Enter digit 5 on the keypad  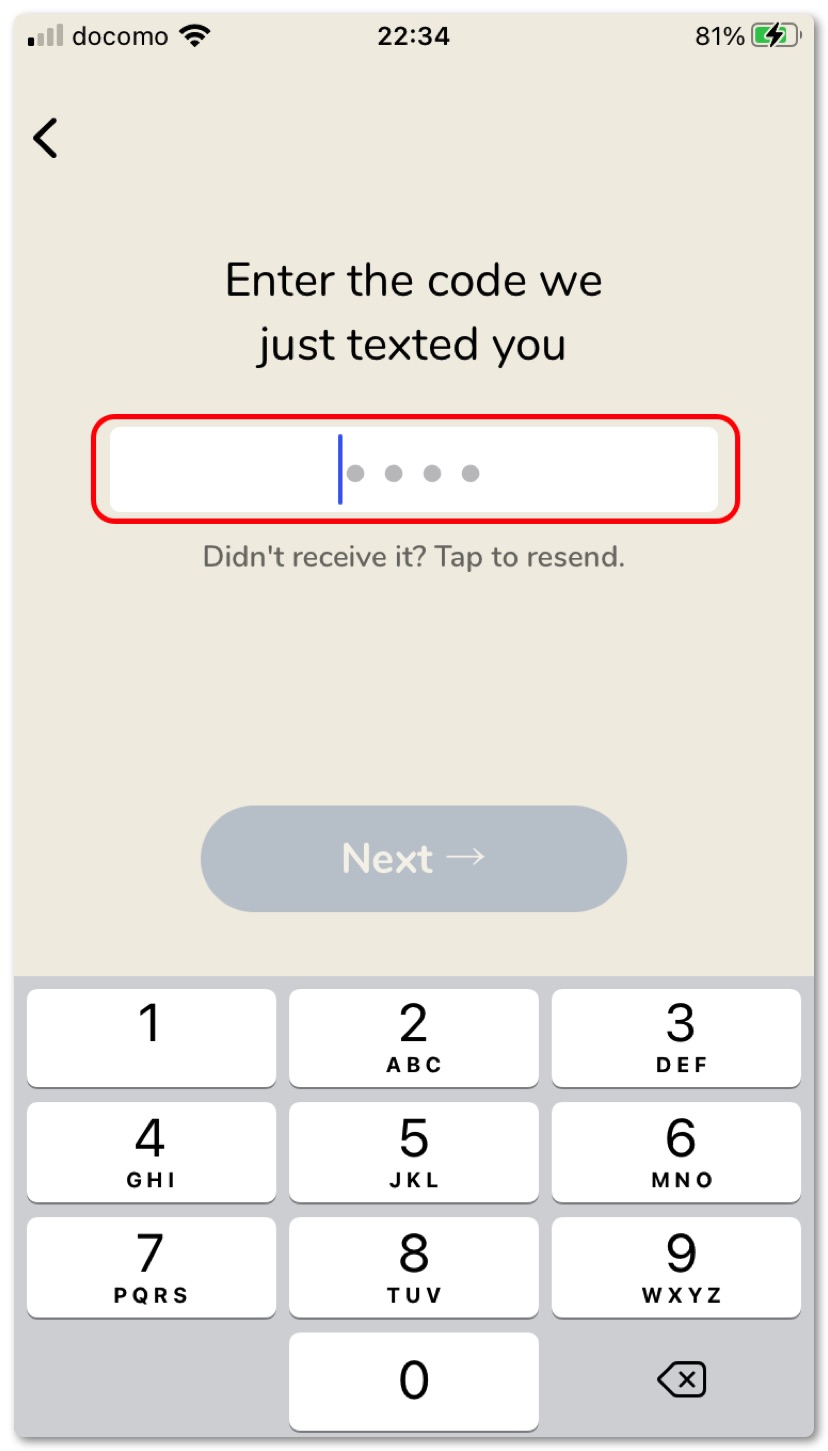(x=414, y=1151)
